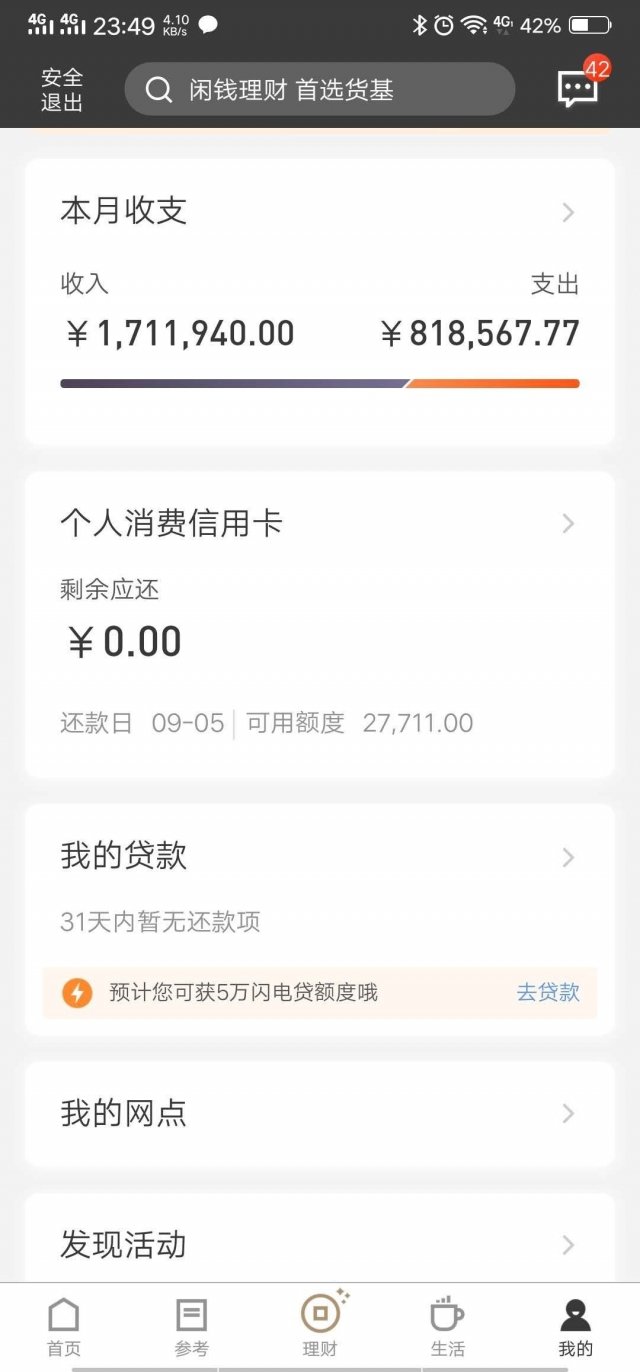Open the search box 闲钱理财 首选货基
This screenshot has height=1372, width=640.
(319, 90)
